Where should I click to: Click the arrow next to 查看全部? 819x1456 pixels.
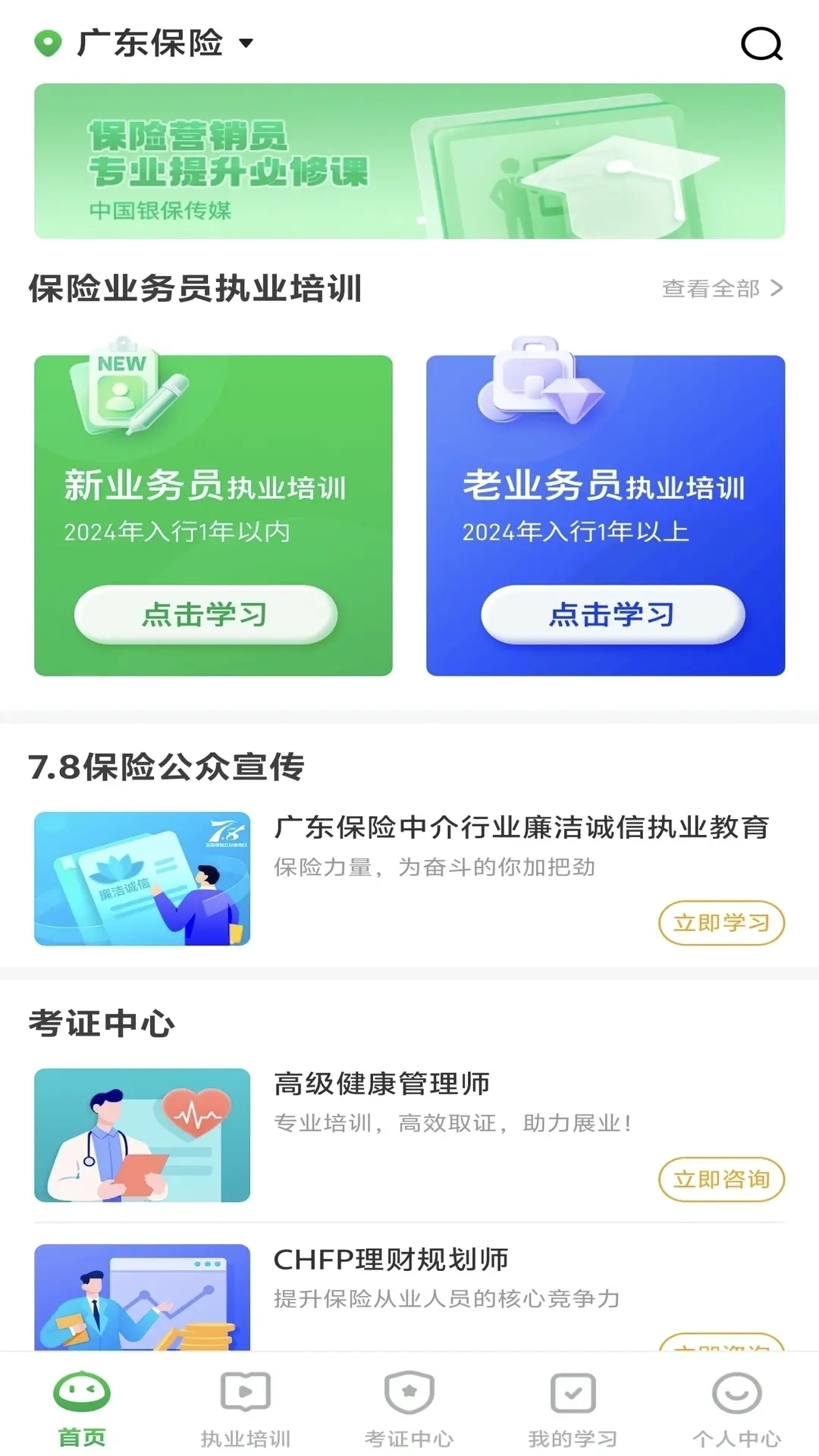(778, 288)
